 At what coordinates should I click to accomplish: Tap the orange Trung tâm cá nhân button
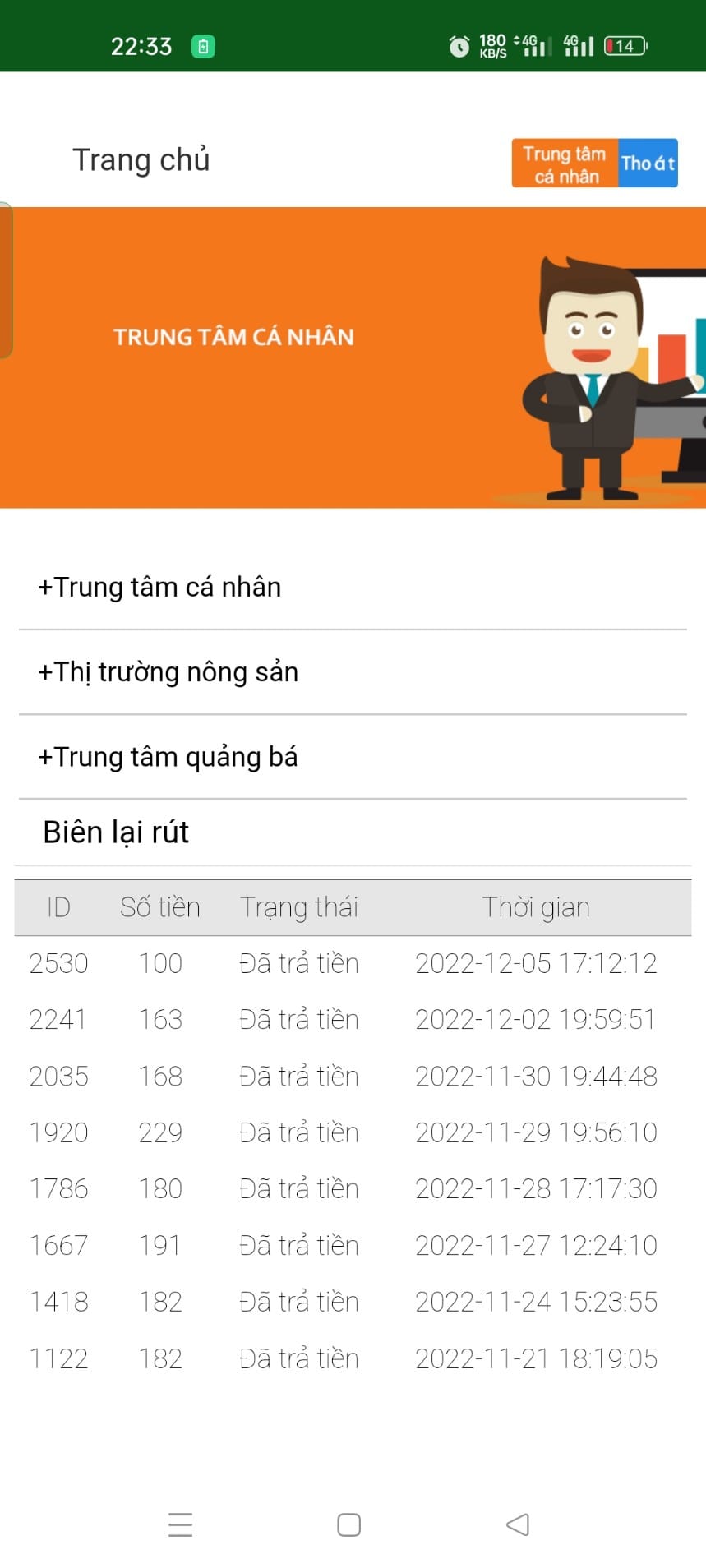point(564,164)
